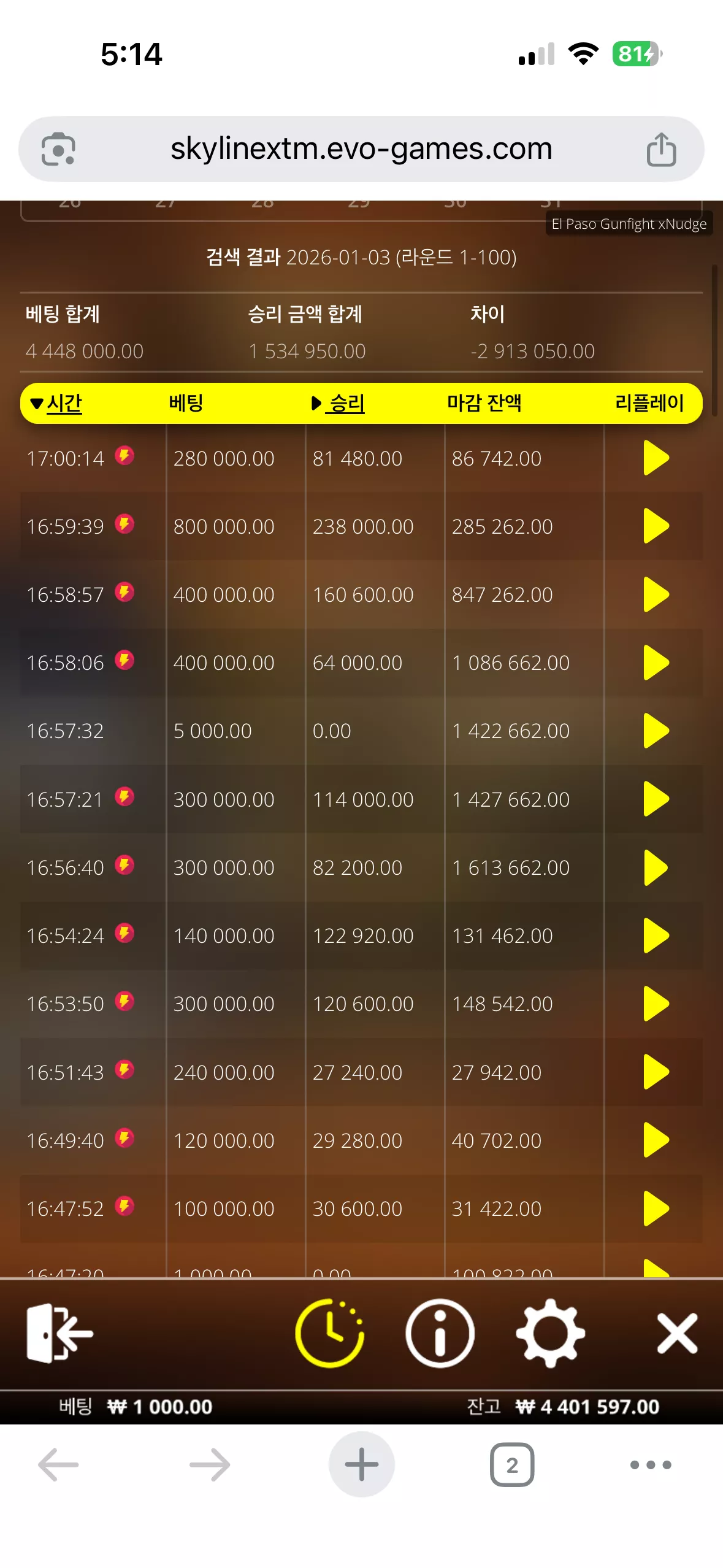Show the open tabs switcher
Screen dimensions: 723x1568
coord(512,1464)
